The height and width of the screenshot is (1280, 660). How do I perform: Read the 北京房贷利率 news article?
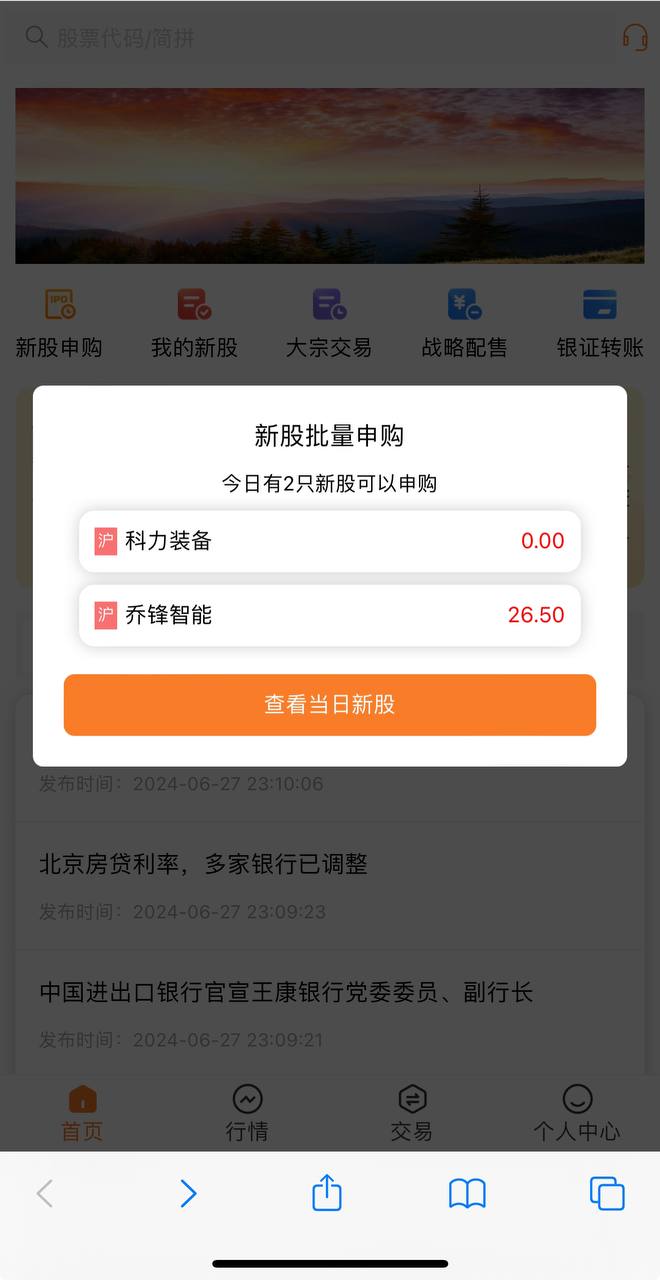tap(330, 886)
